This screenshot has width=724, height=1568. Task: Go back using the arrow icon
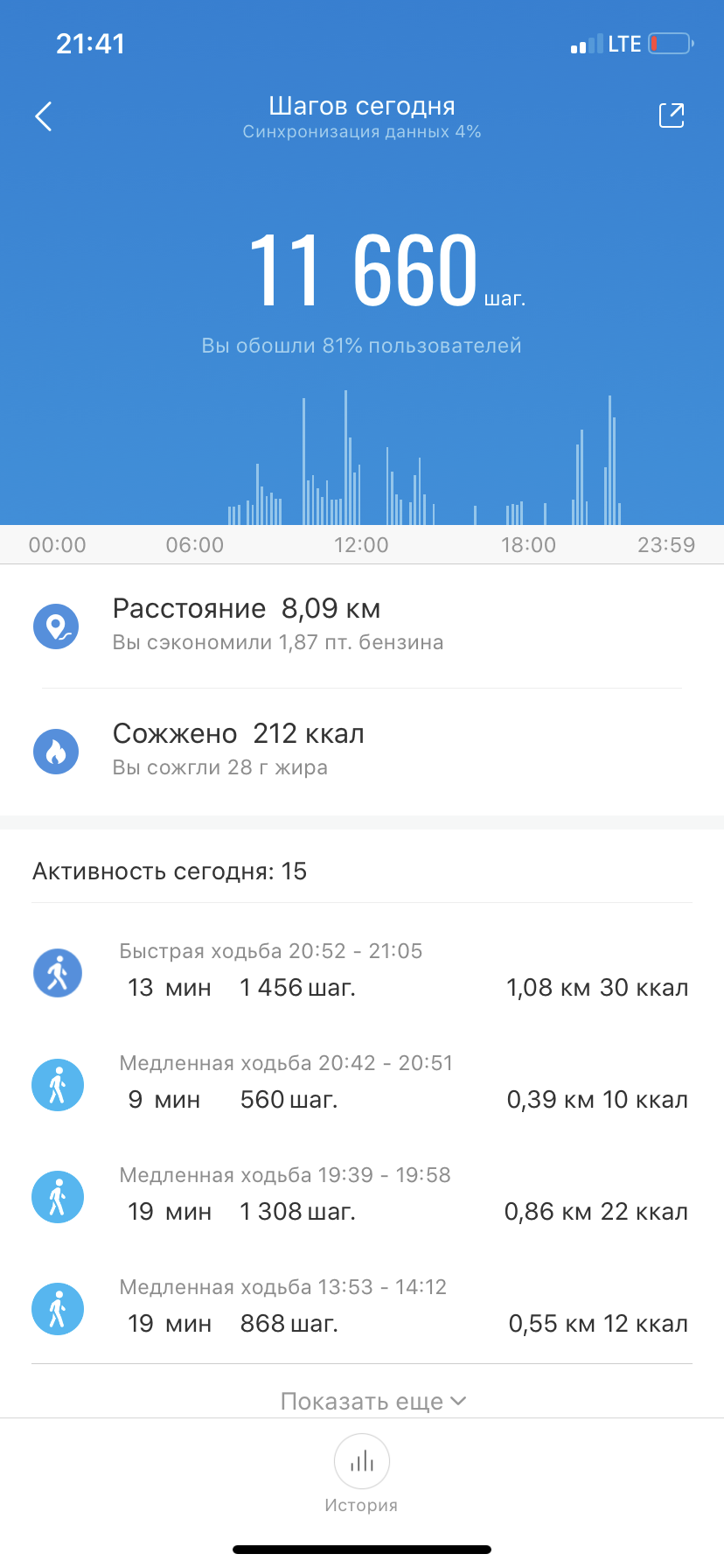coord(44,115)
